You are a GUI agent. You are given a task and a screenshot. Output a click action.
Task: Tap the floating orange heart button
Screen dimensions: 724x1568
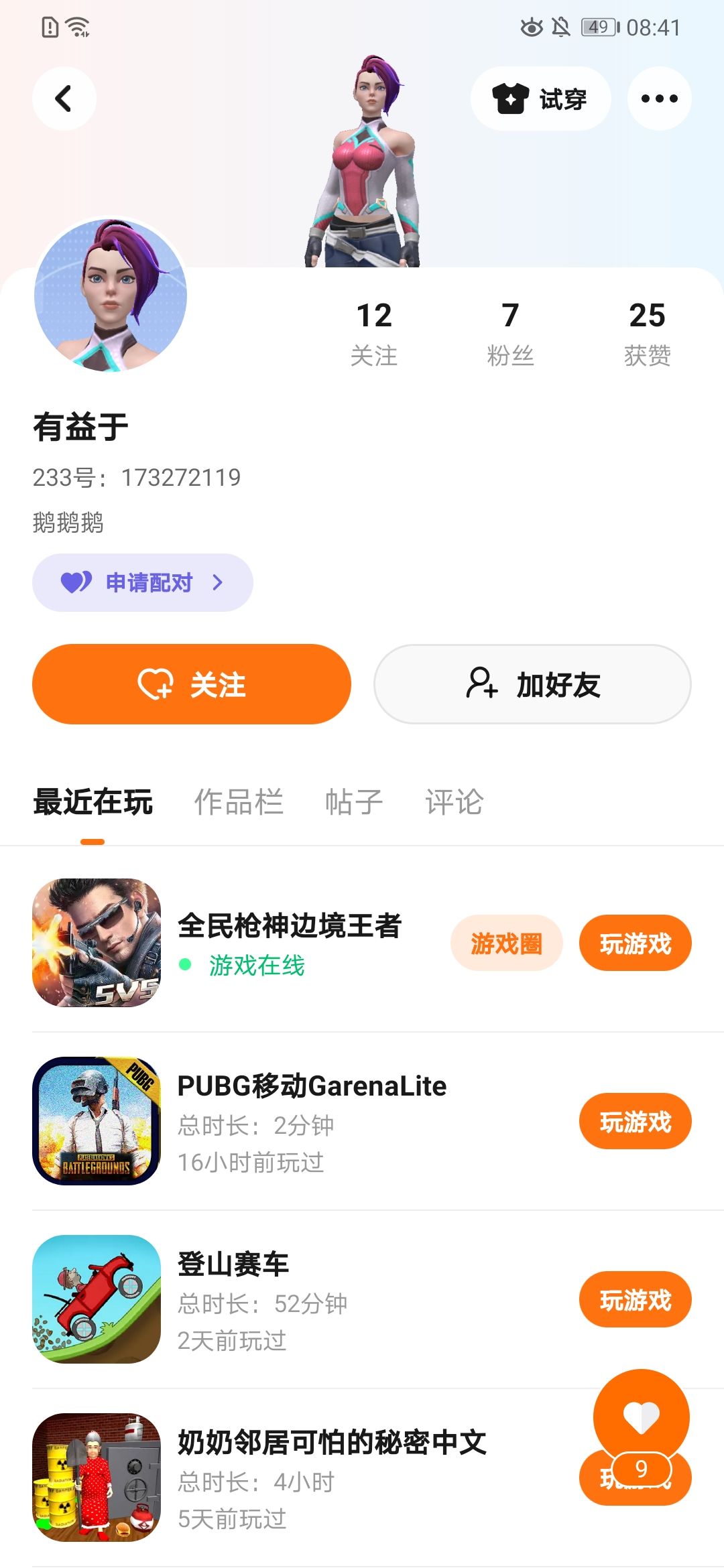click(641, 1417)
